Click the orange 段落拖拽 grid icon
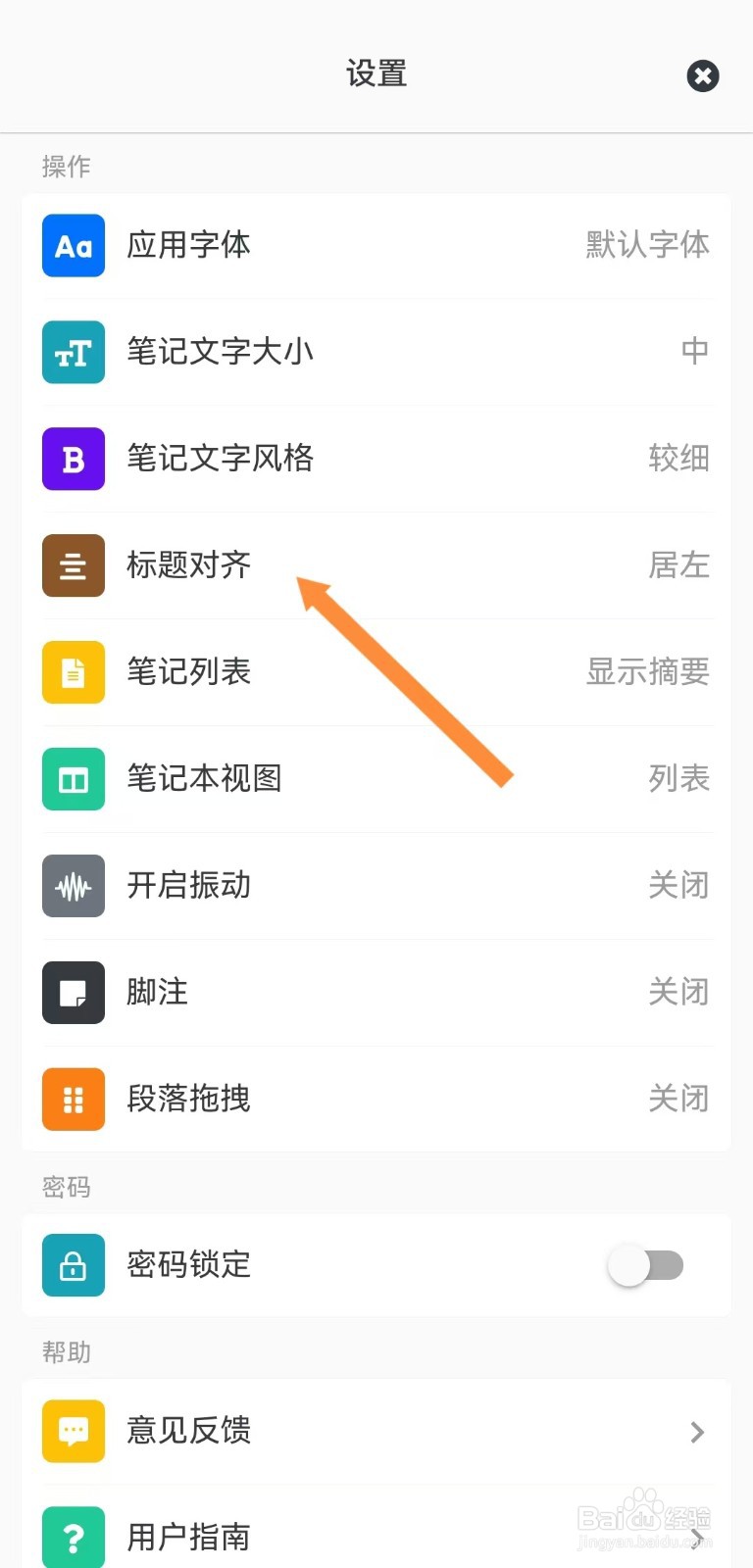This screenshot has width=753, height=1568. point(73,1099)
